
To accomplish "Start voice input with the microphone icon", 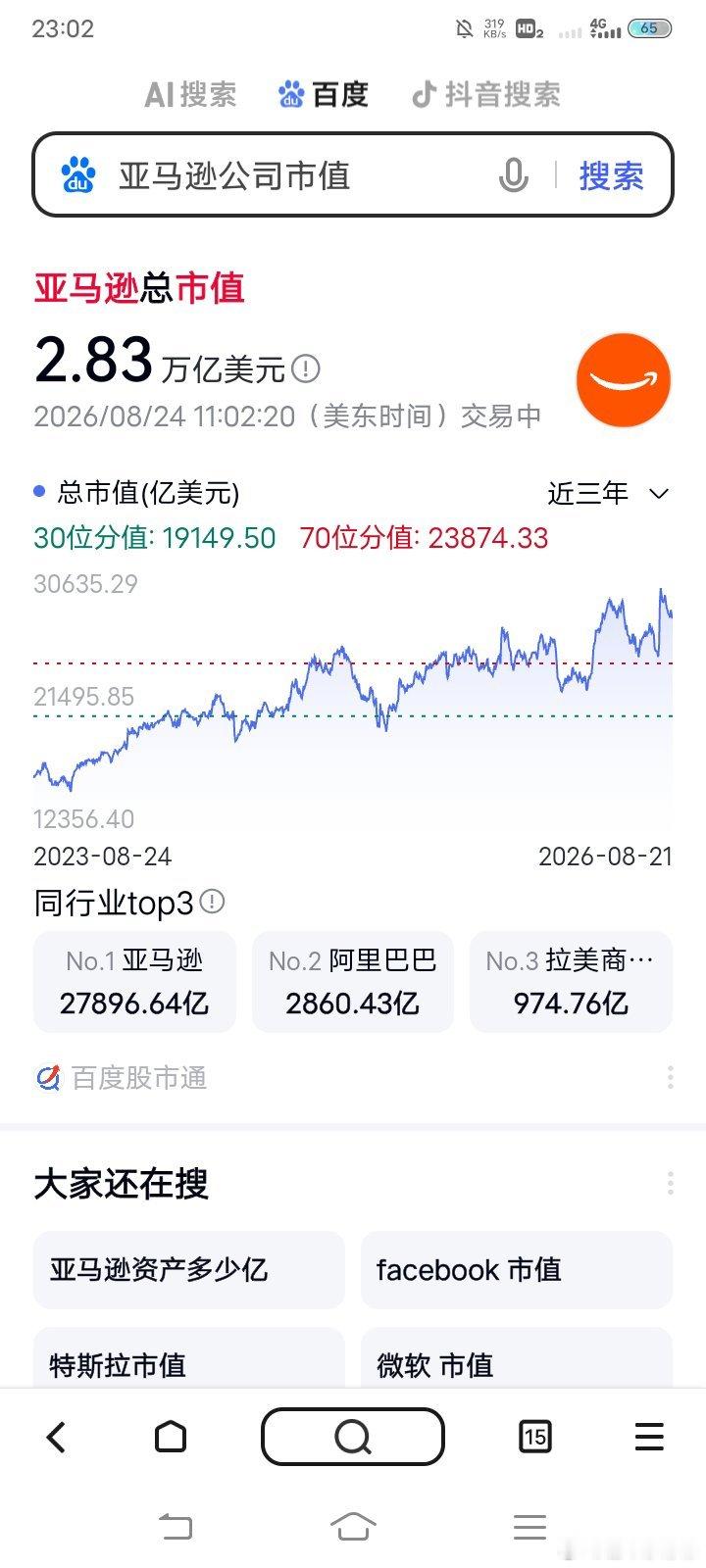I will point(513,176).
